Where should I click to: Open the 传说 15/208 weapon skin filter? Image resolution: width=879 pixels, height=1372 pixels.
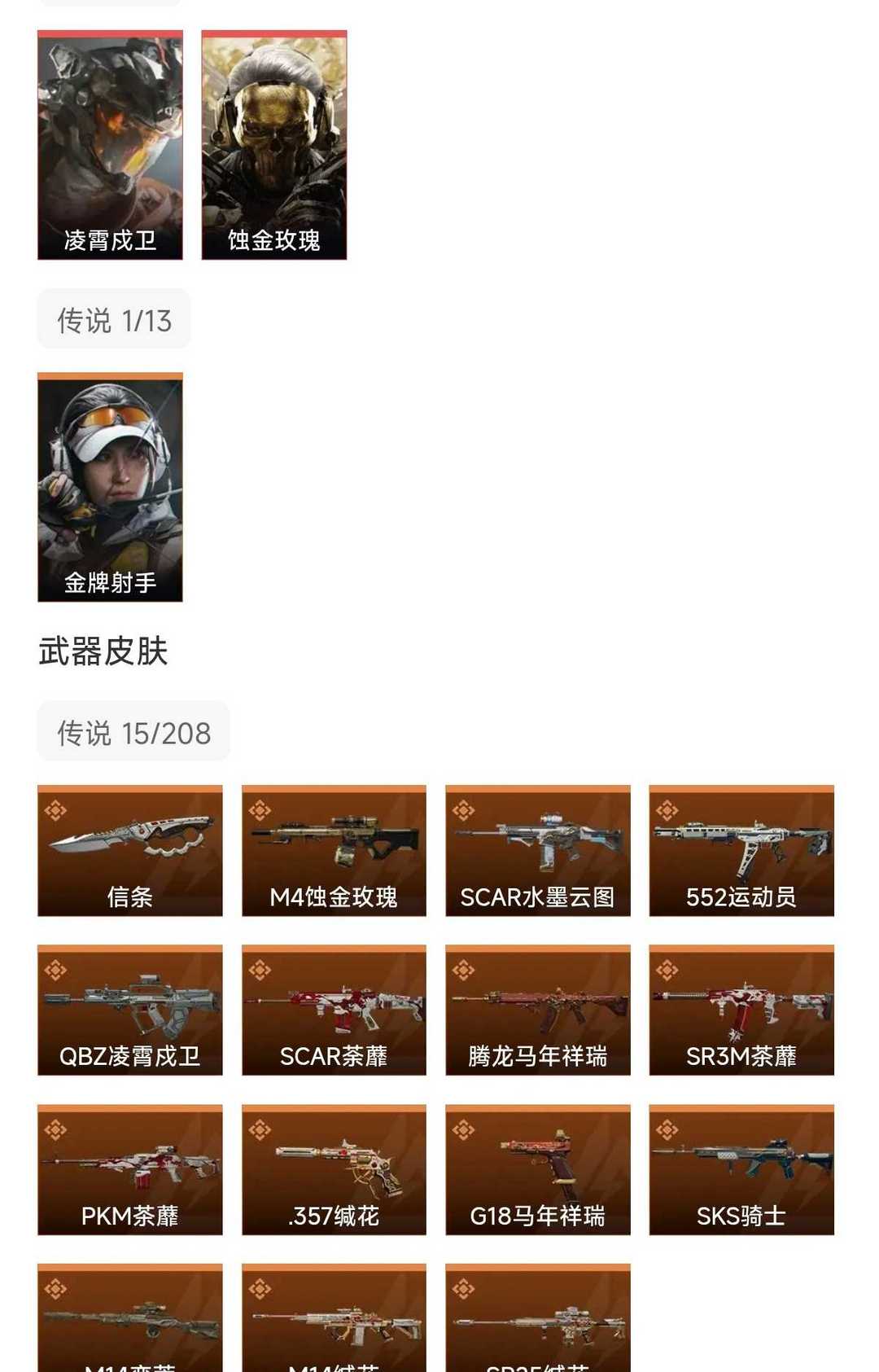(133, 733)
